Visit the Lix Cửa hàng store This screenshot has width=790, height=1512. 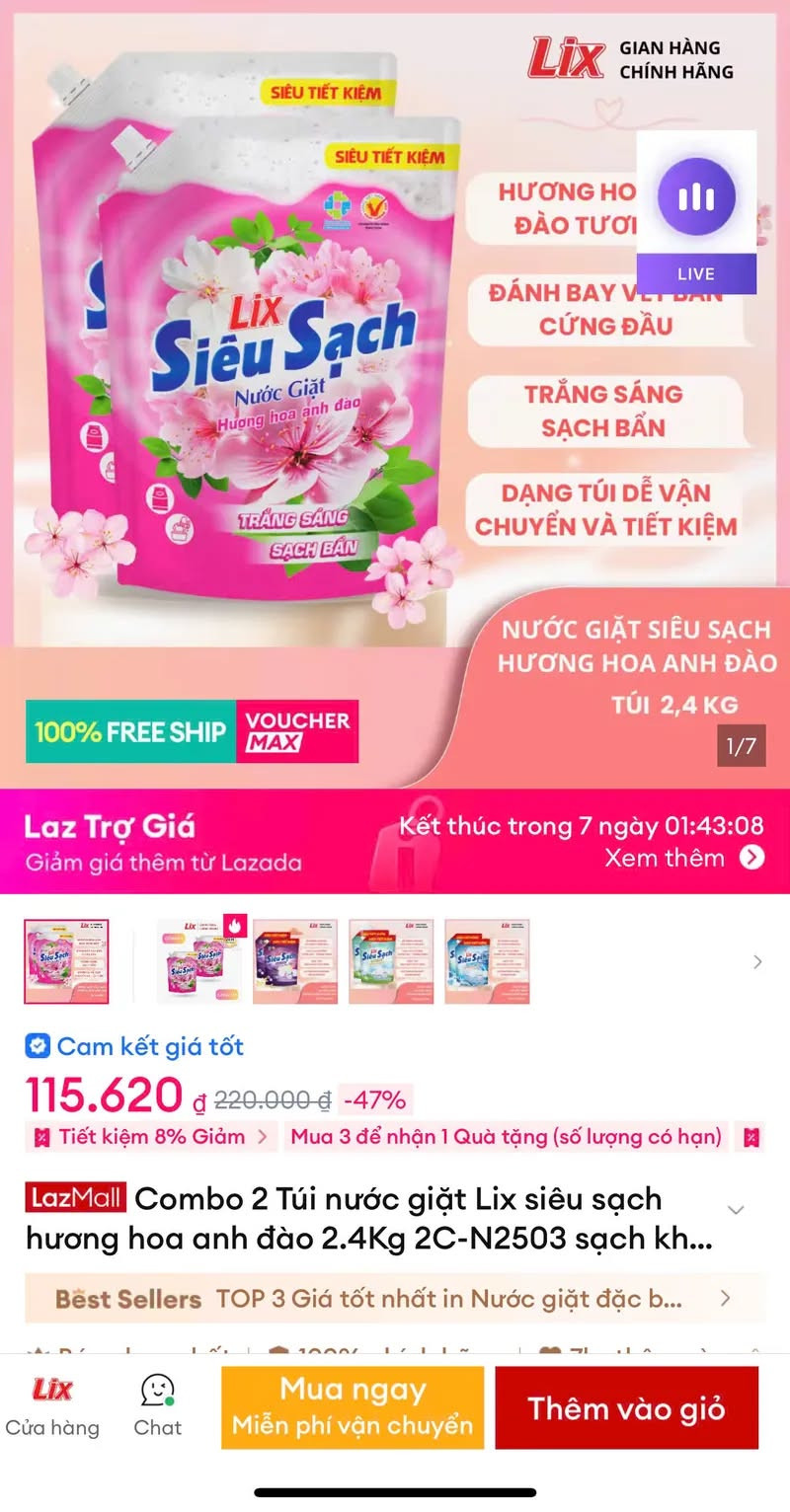[x=52, y=1406]
